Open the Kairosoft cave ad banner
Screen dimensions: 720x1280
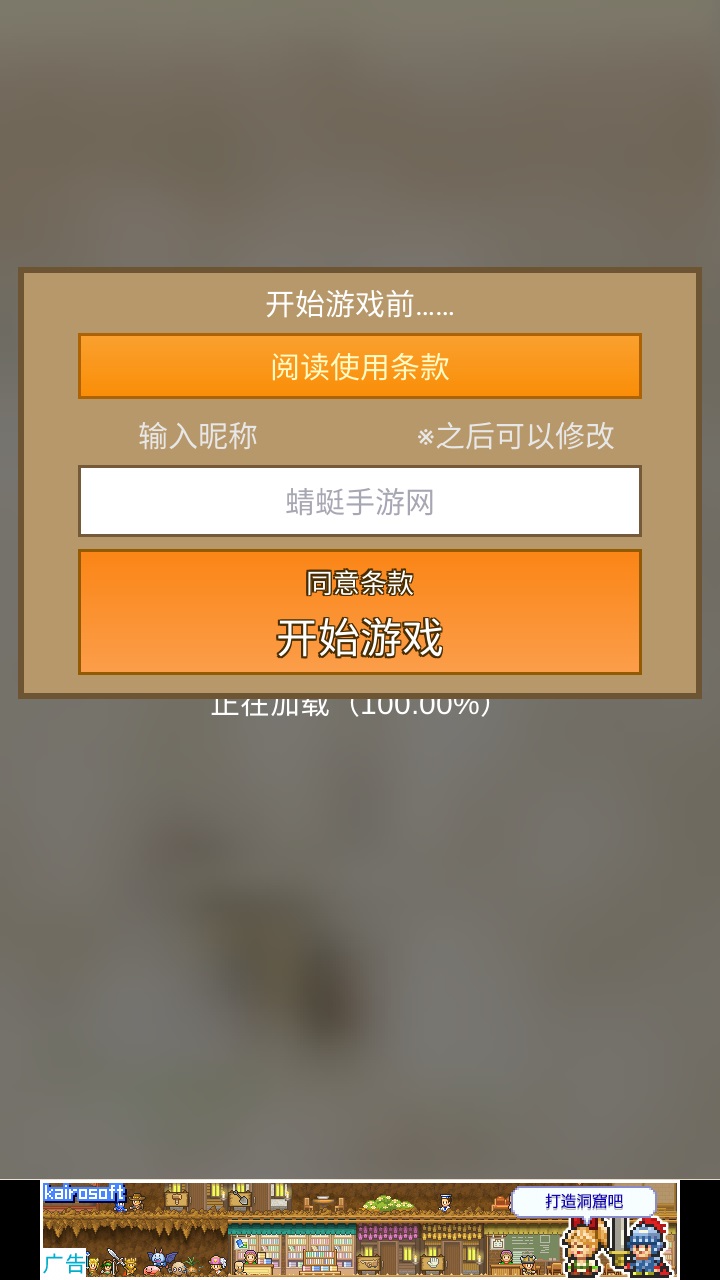[360, 1229]
